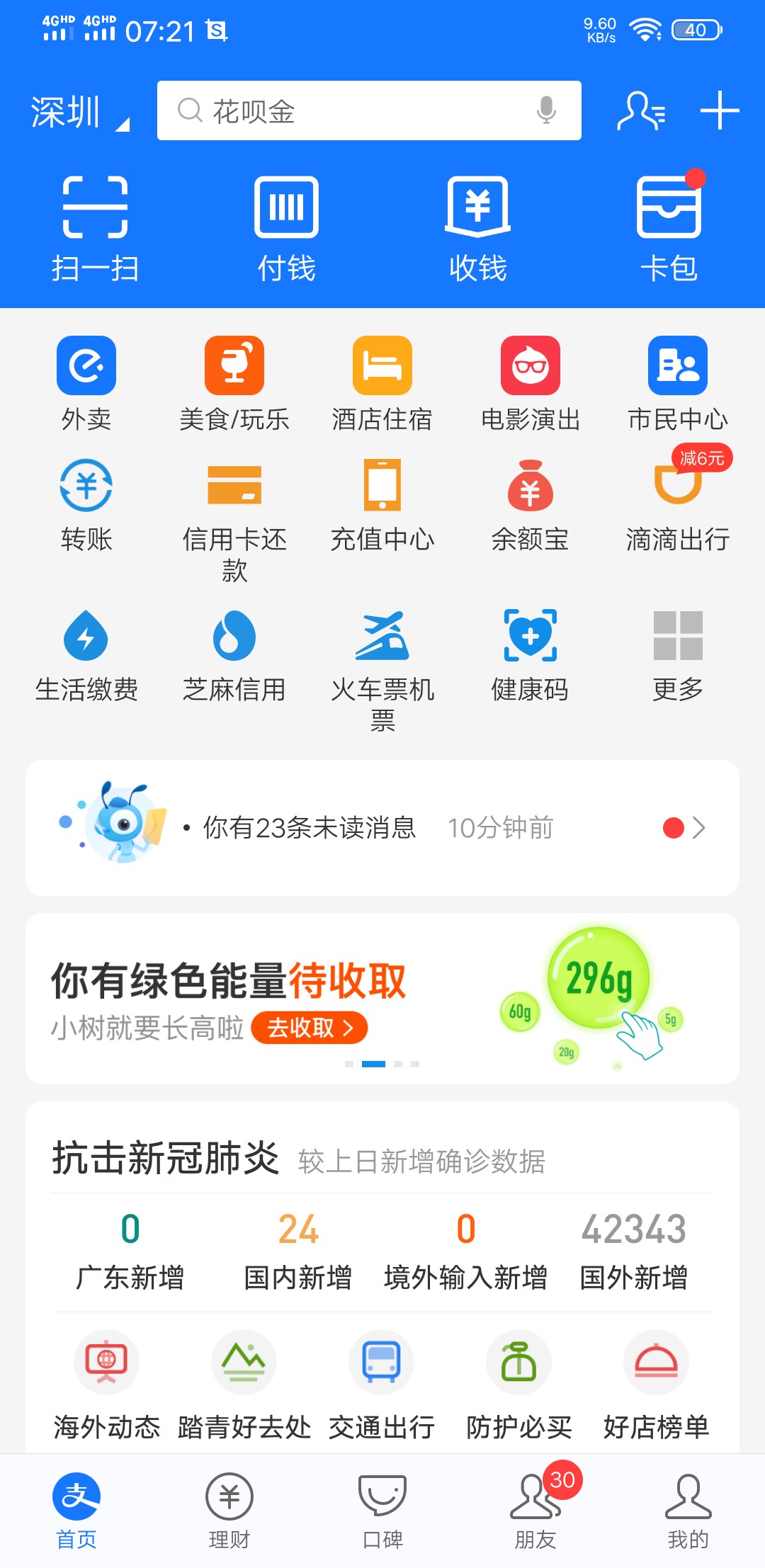765x1568 pixels.
Task: Open 扫一扫 scanner
Action: click(95, 228)
